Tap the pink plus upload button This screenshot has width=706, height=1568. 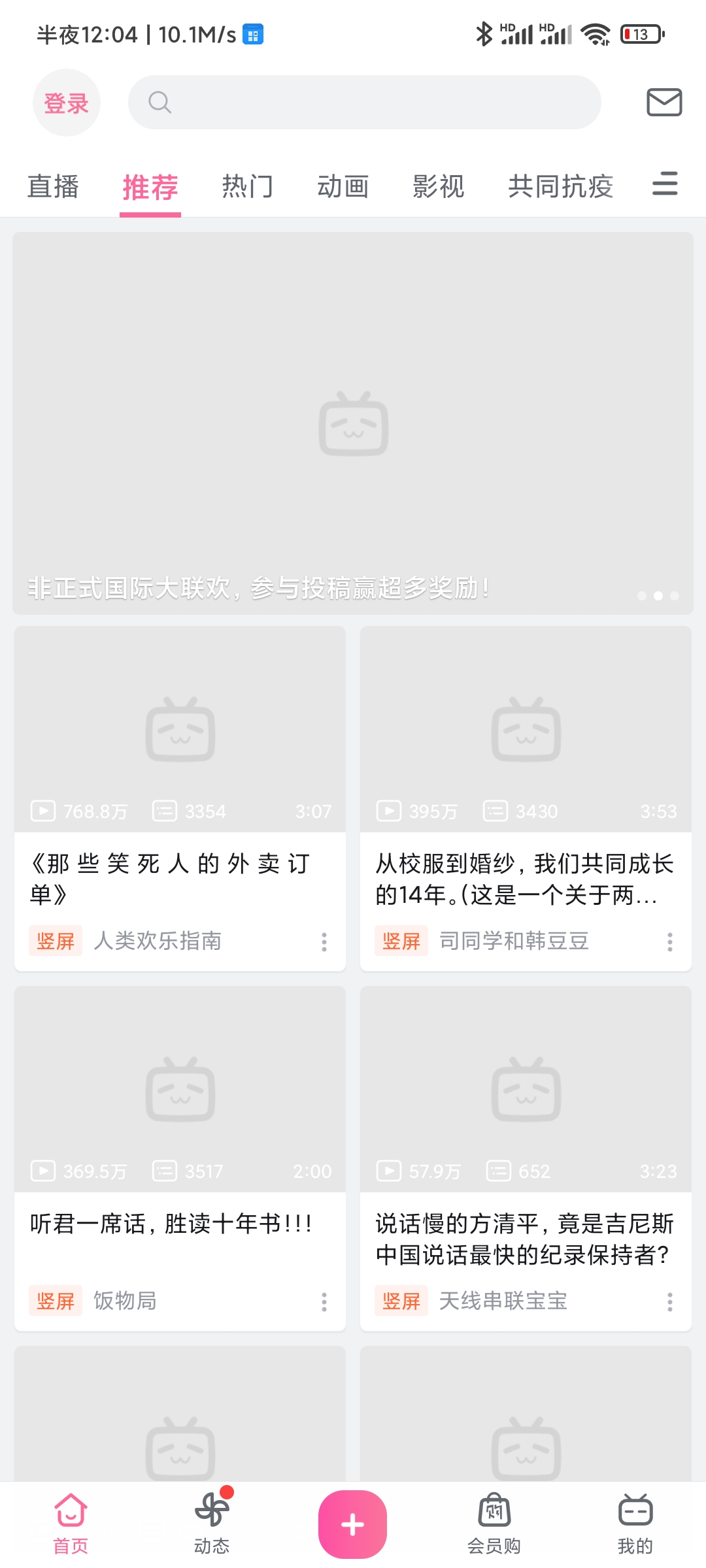coord(352,1524)
